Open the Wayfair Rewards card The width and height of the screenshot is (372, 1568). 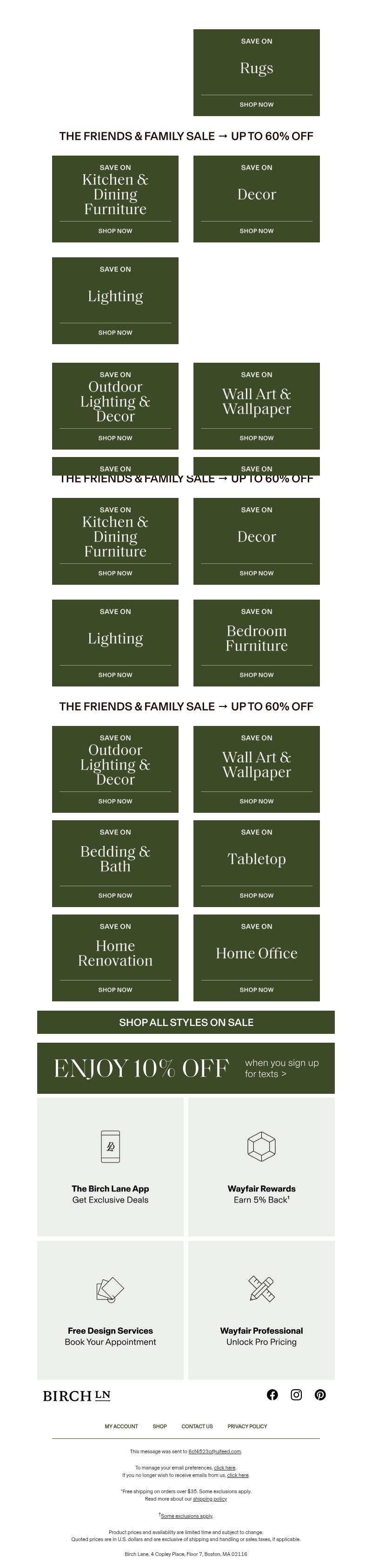[261, 1166]
